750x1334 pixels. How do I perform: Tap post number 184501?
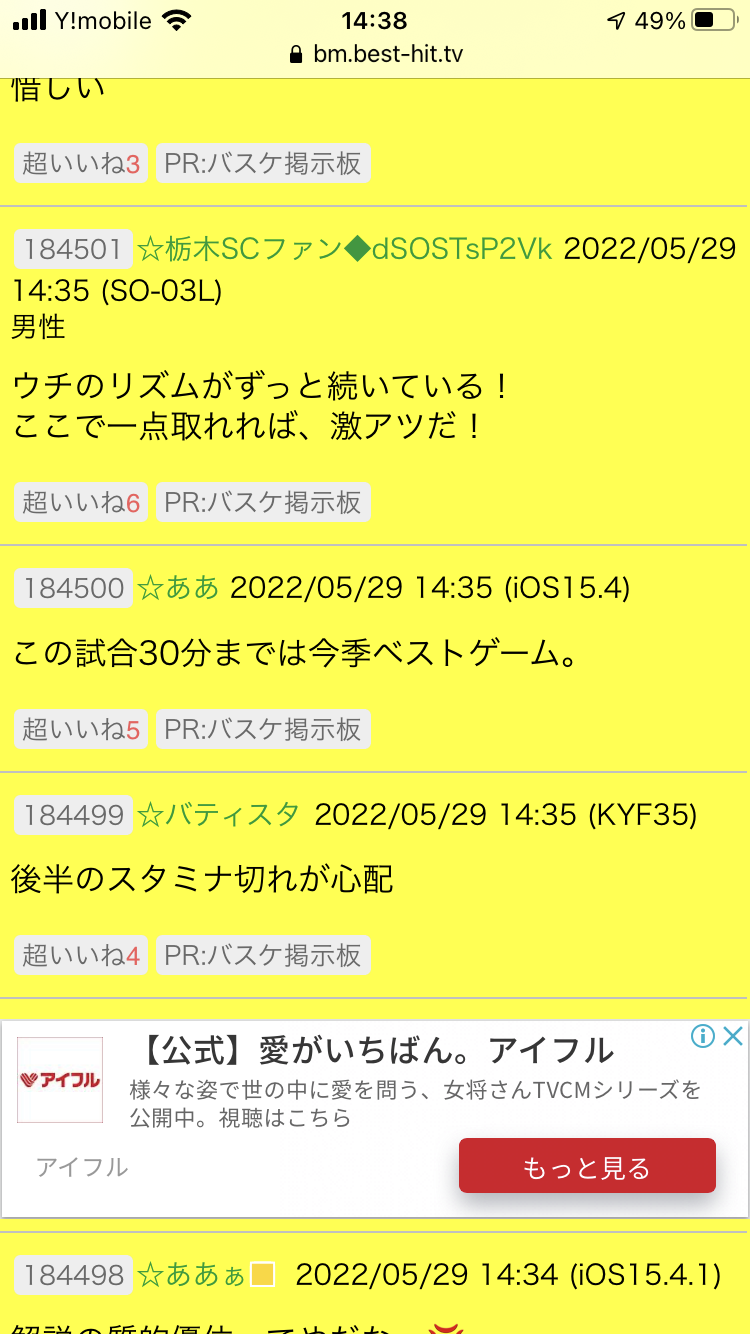pyautogui.click(x=74, y=248)
